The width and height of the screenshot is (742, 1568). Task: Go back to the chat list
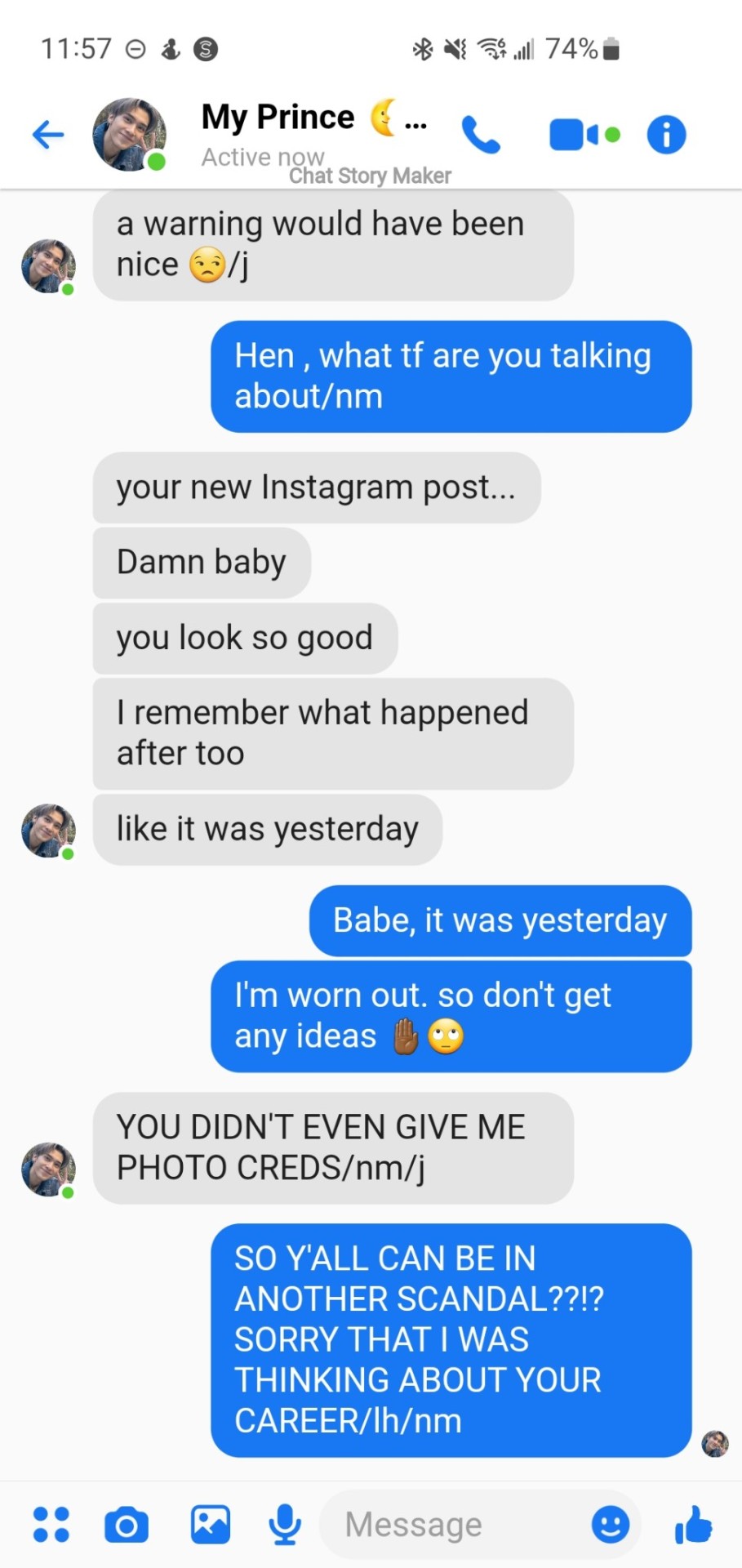[x=48, y=135]
